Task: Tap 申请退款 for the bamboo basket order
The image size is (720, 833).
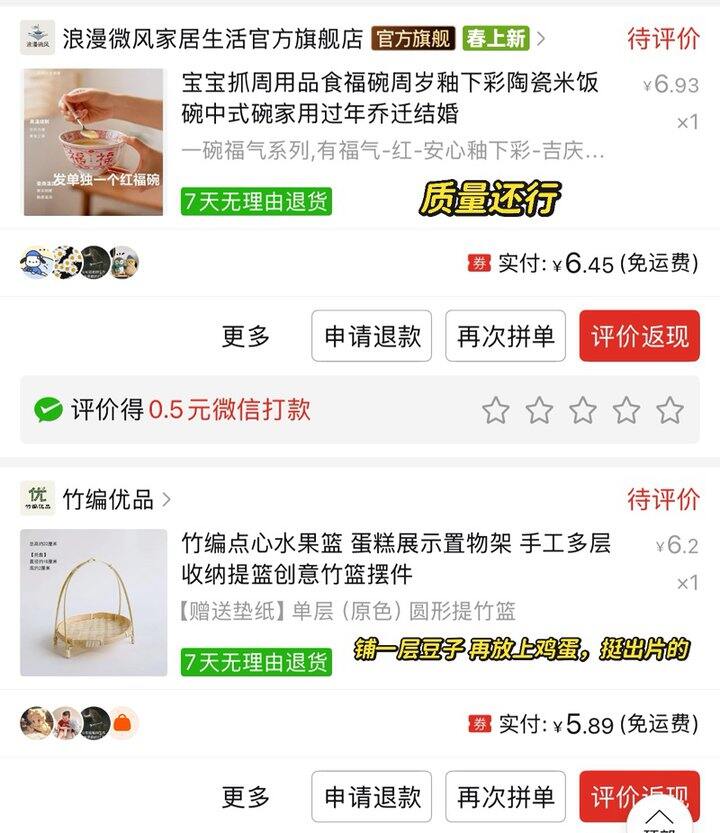Action: pyautogui.click(x=372, y=797)
